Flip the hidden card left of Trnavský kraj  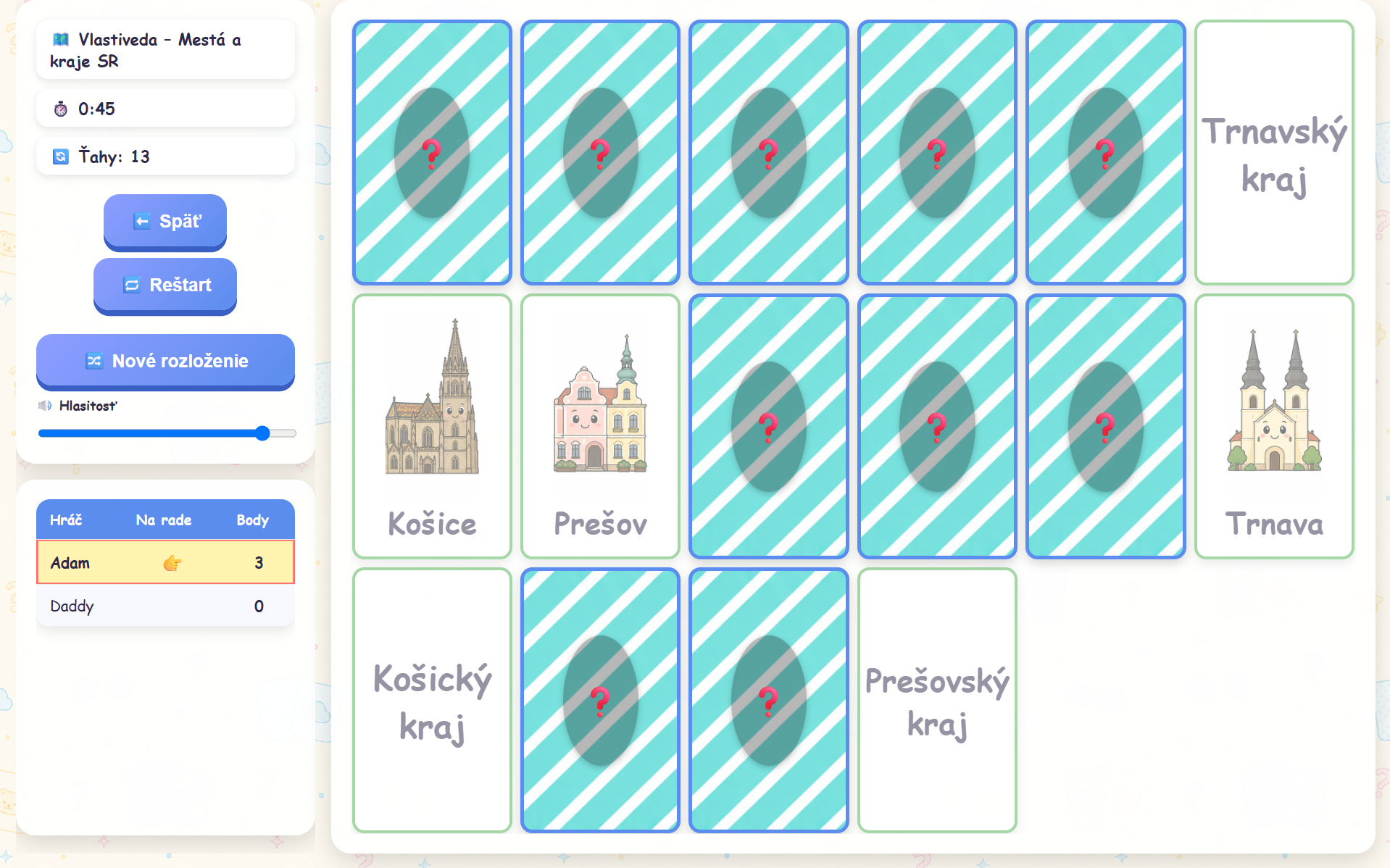1105,152
